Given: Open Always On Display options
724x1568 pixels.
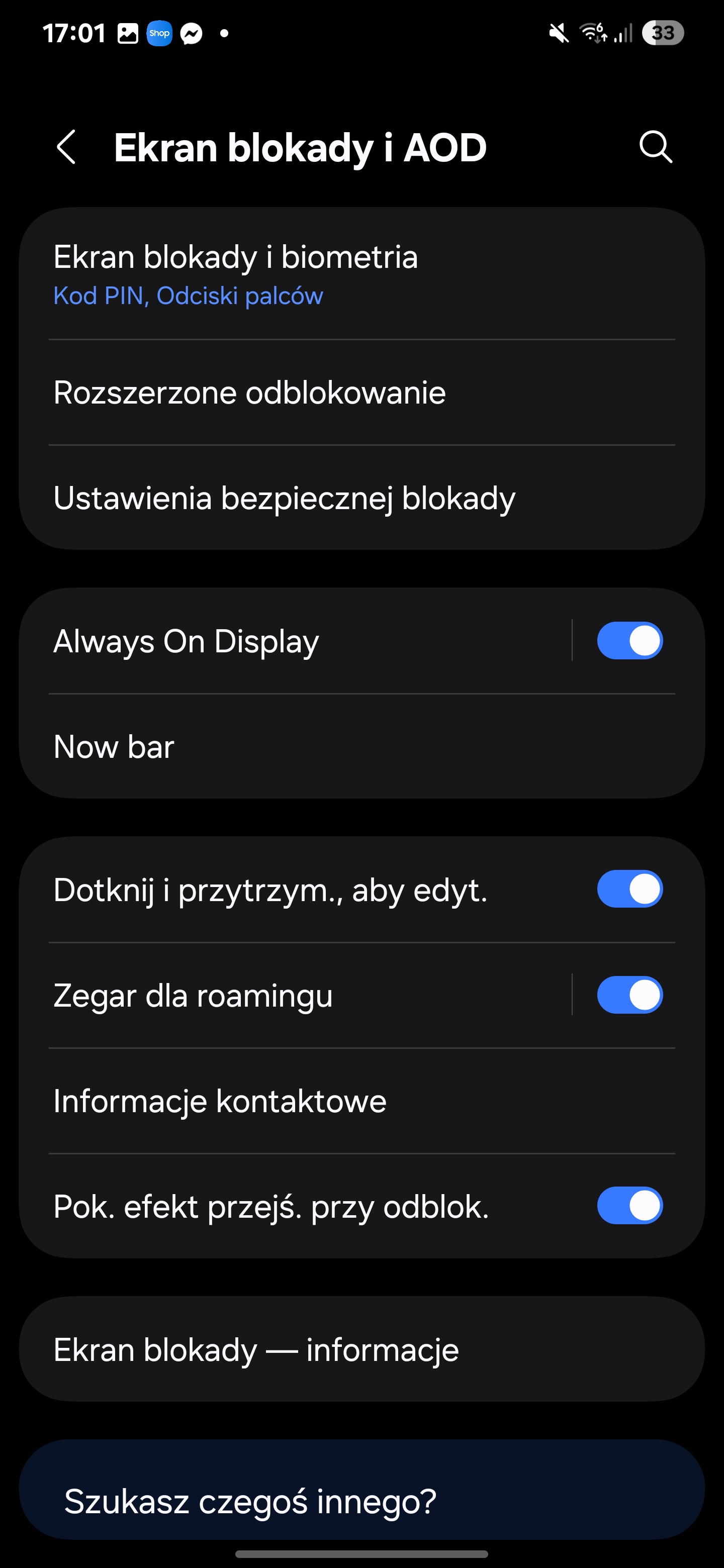Looking at the screenshot, I should coord(295,641).
